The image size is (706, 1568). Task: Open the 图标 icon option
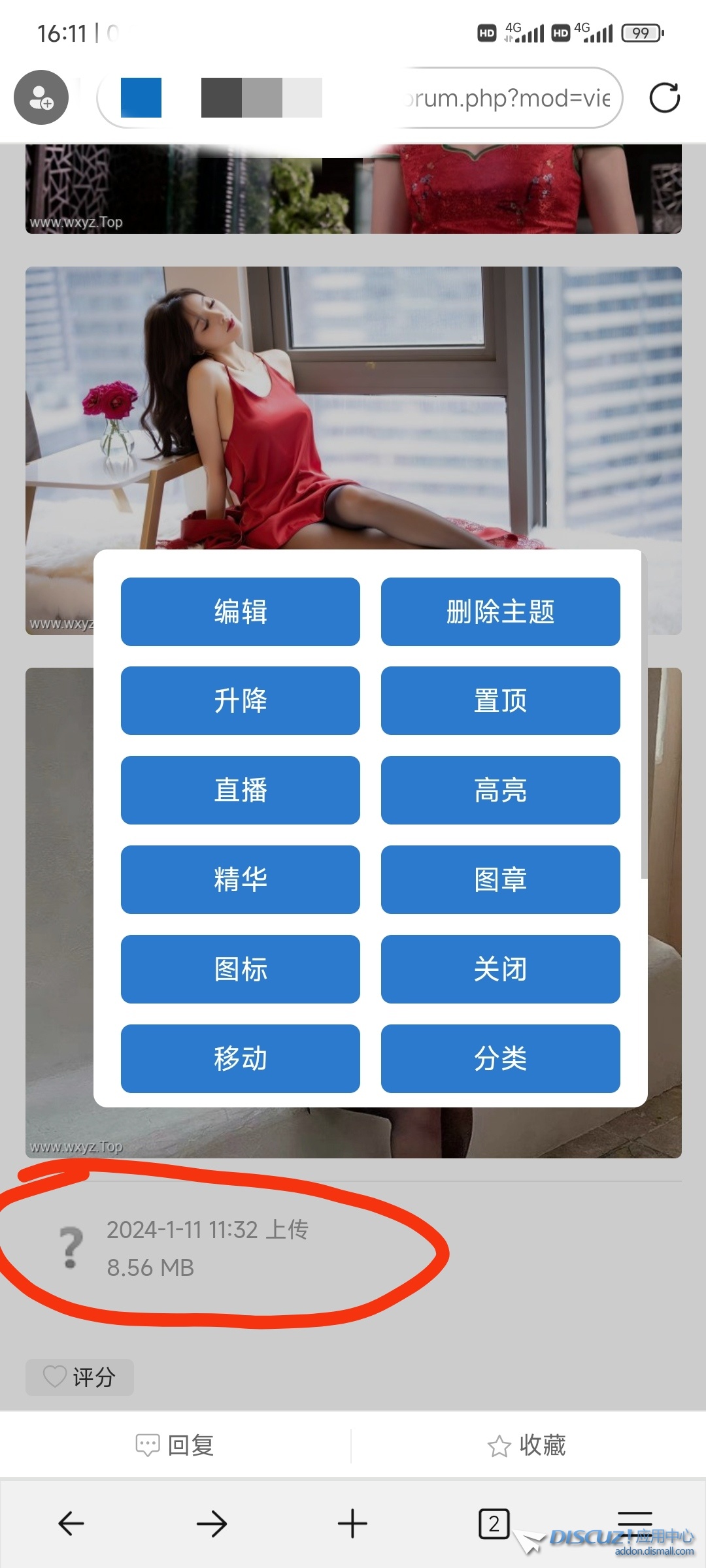240,969
